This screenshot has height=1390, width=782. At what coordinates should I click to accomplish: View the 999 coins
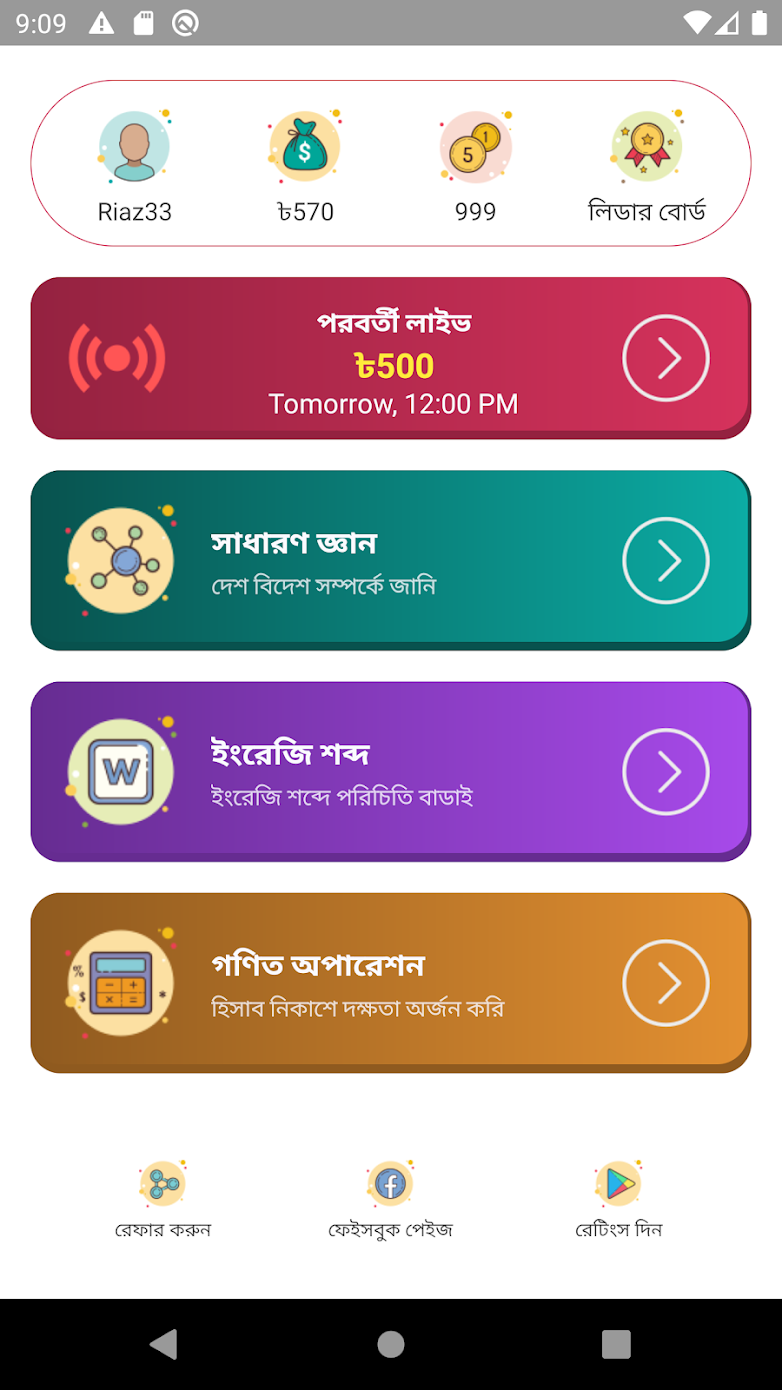click(x=475, y=165)
